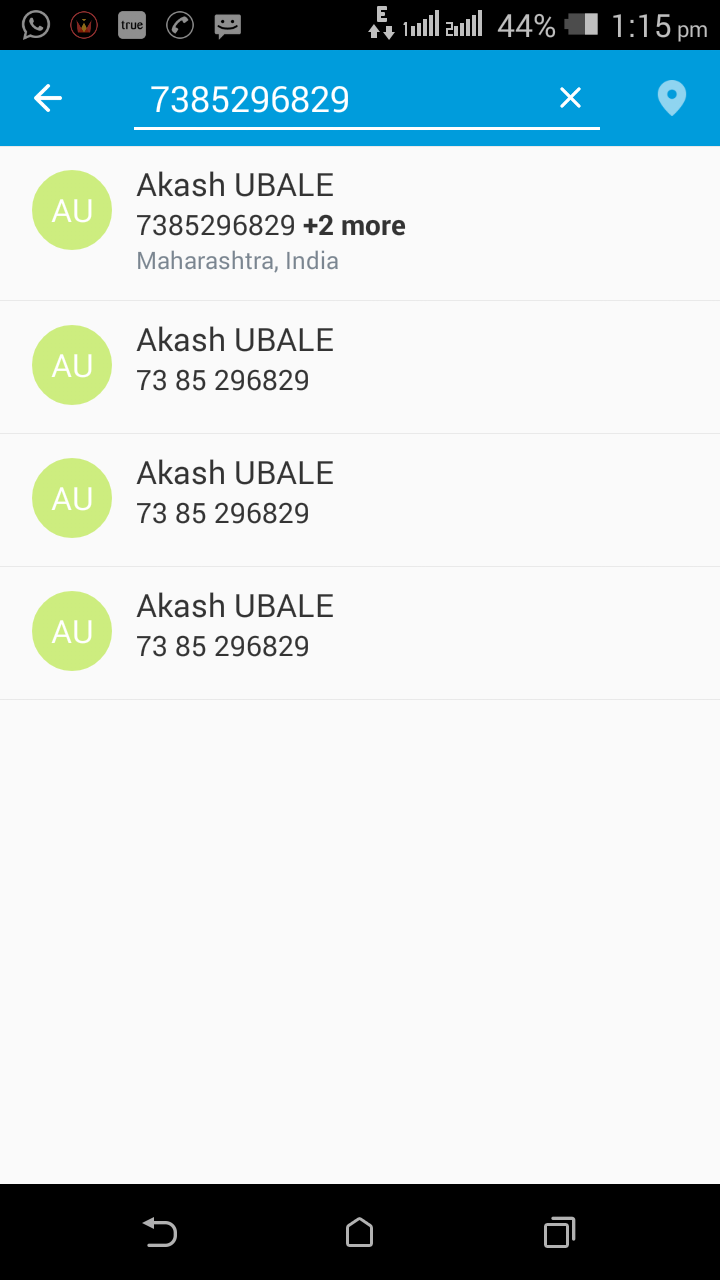Select the second Akash UBALE contact entry
Image resolution: width=720 pixels, height=1280 pixels.
(300, 360)
